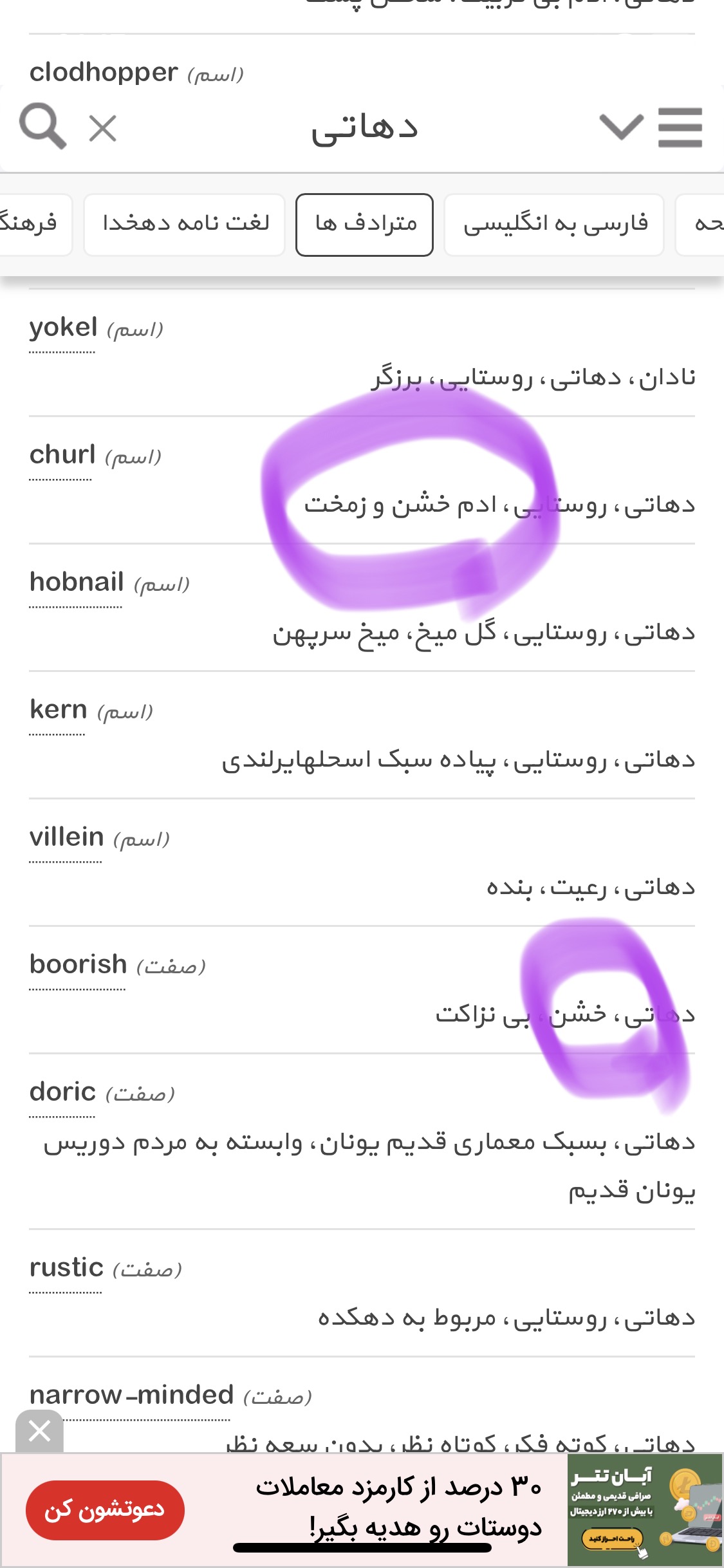
Task: Select the مترادف ها tab
Action: point(364,225)
